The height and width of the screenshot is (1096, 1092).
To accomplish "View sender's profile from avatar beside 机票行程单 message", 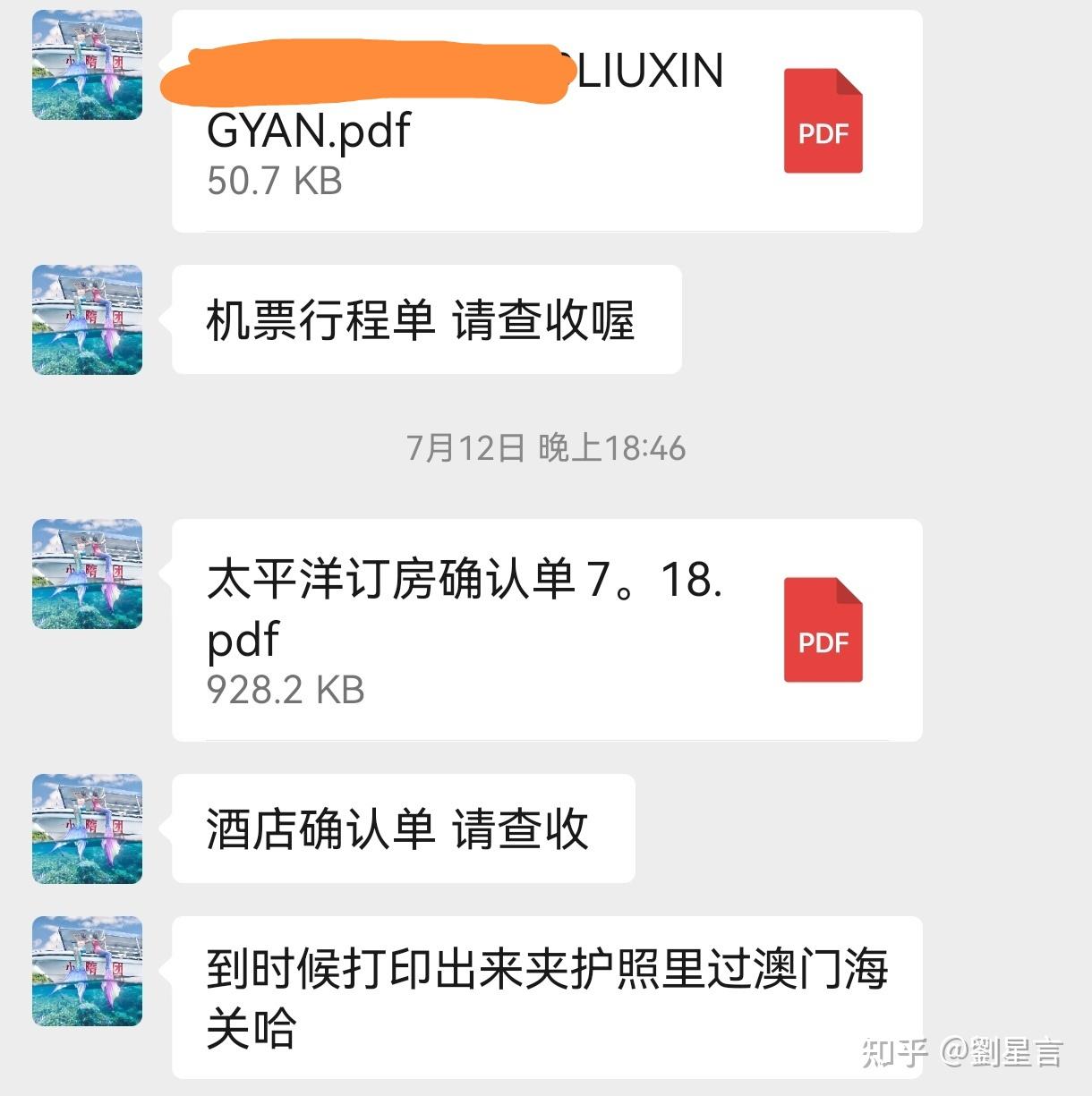I will 88,319.
